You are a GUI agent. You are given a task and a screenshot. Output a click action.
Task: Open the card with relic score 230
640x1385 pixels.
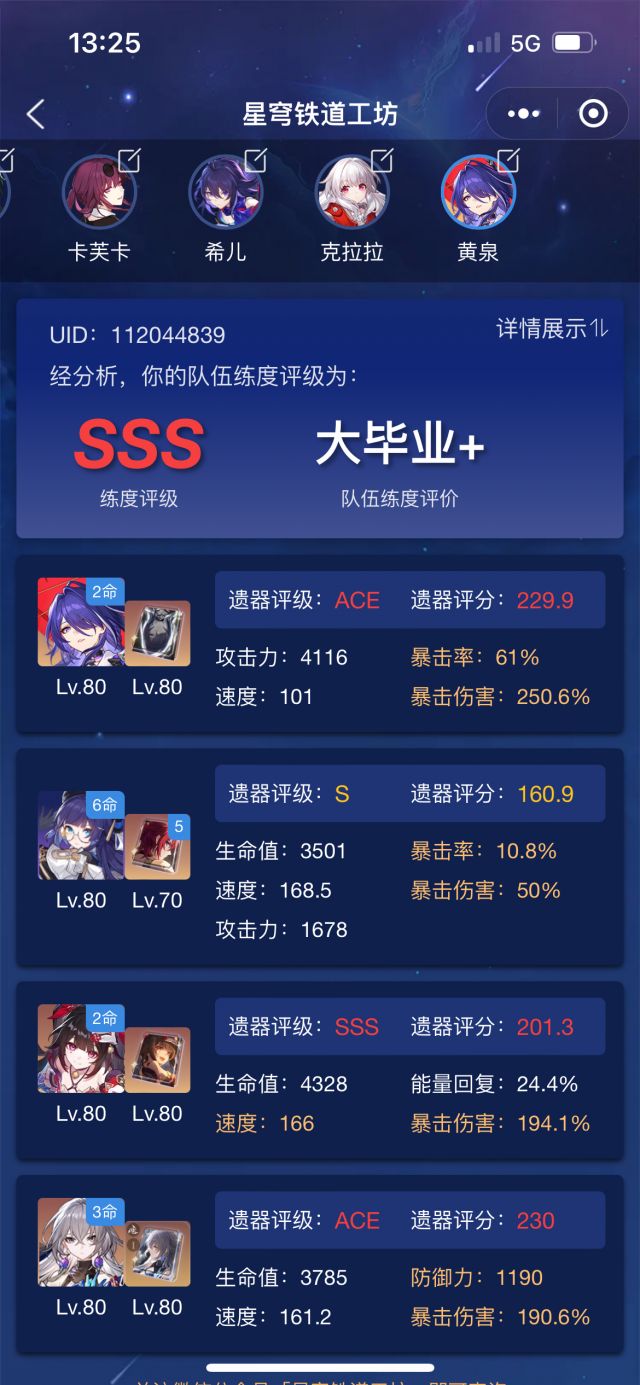tap(320, 1264)
